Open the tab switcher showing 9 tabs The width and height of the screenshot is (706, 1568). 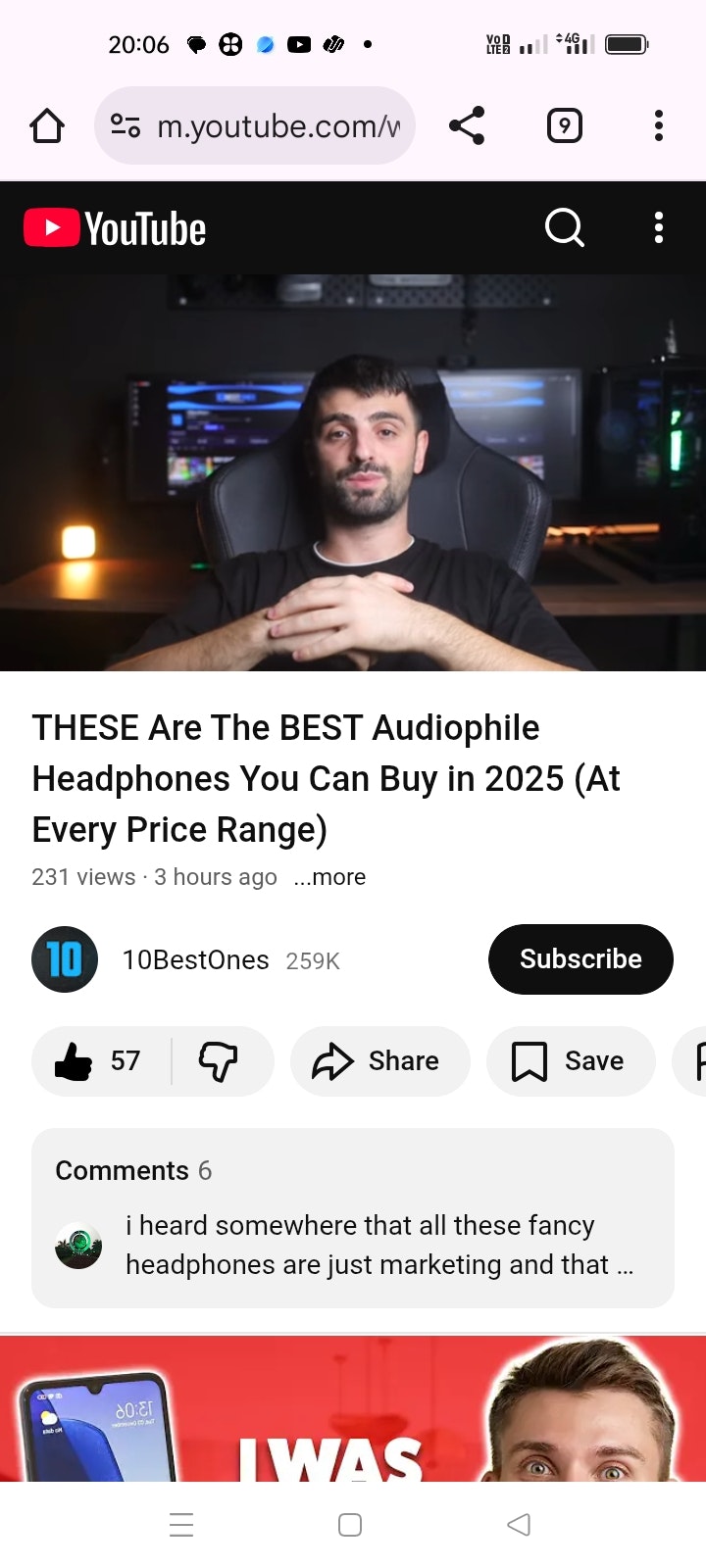point(564,125)
